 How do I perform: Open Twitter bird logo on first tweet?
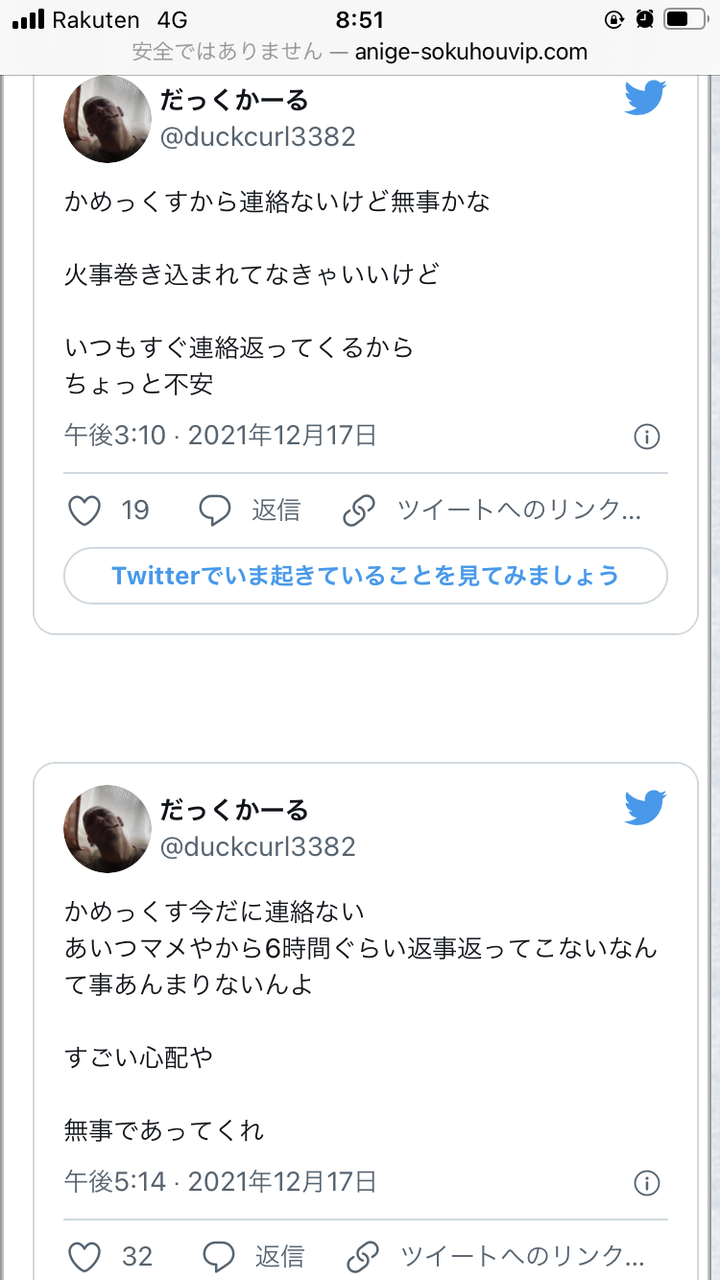pyautogui.click(x=645, y=98)
